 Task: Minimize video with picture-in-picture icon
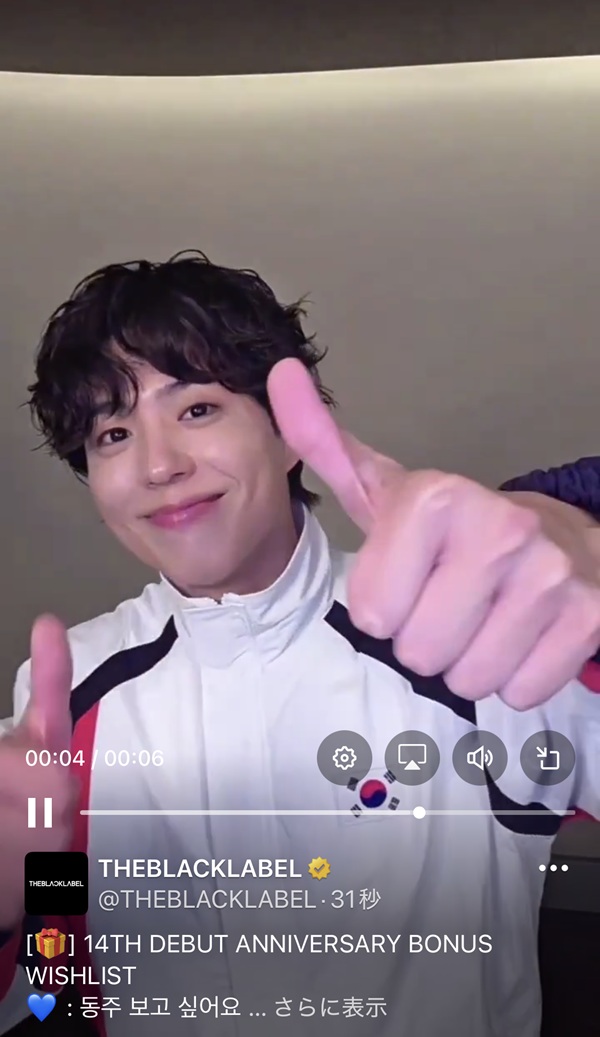(547, 758)
